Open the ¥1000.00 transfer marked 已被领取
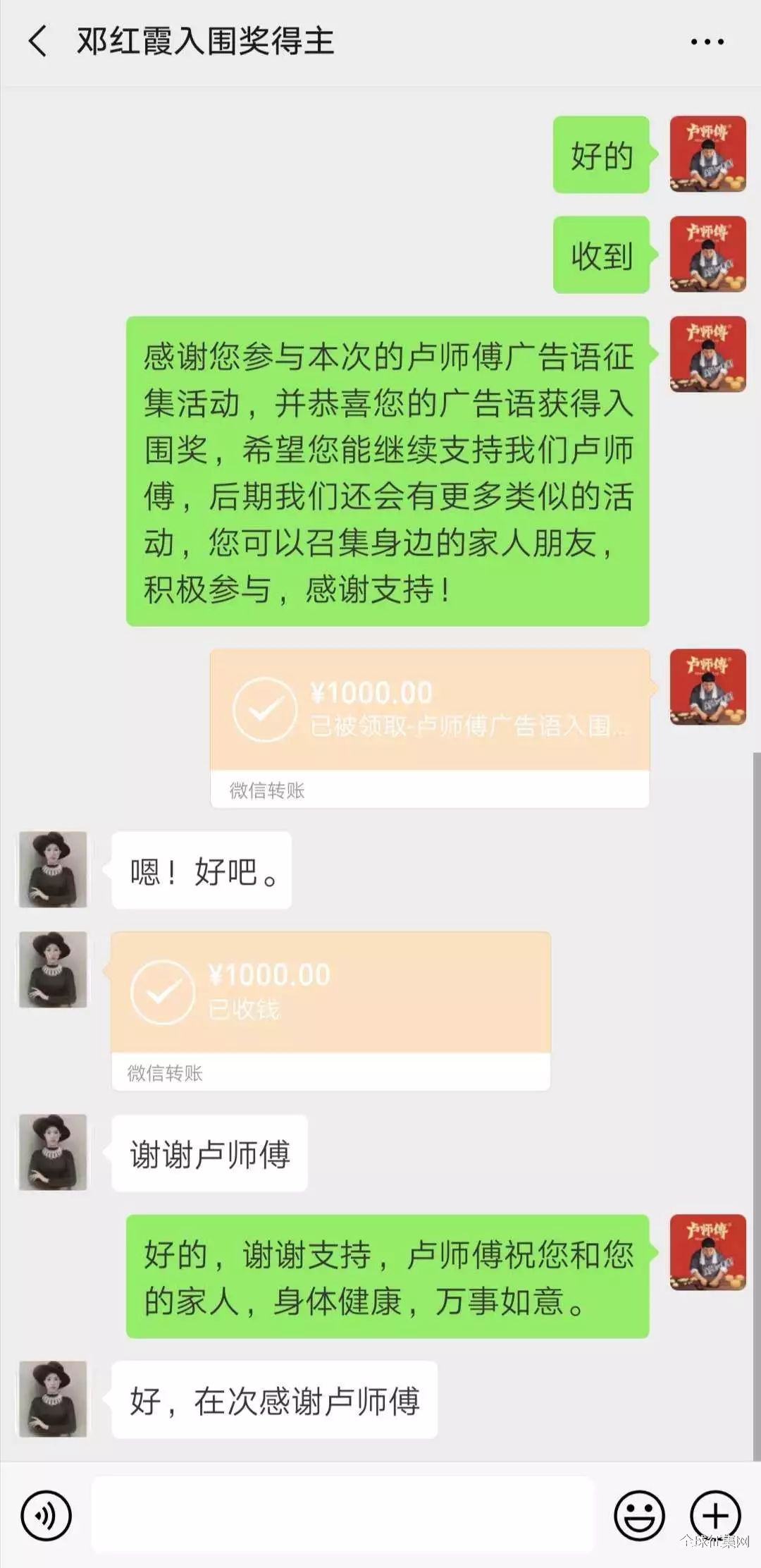Viewport: 761px width, 1568px height. coord(429,726)
